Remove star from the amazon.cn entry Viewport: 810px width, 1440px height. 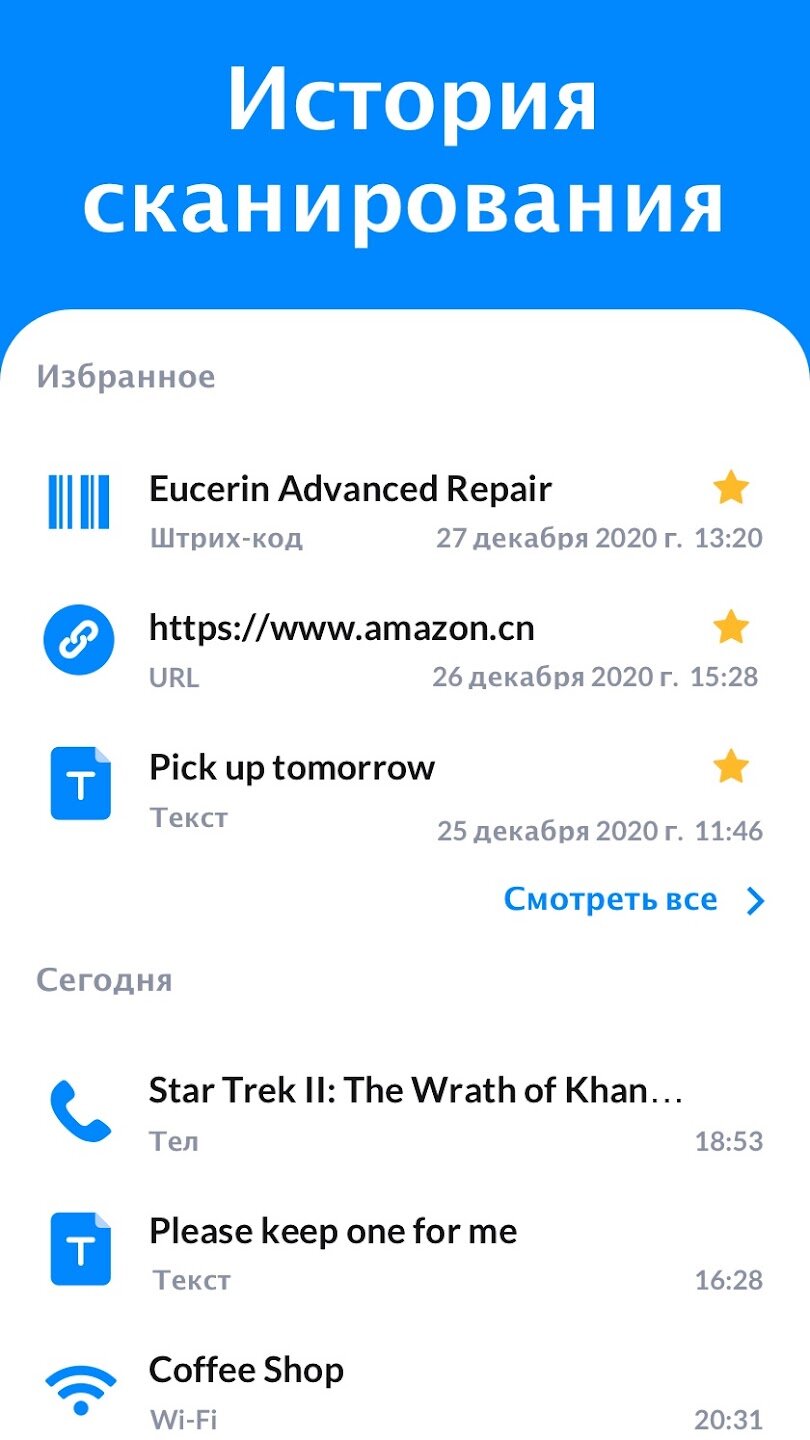point(731,628)
